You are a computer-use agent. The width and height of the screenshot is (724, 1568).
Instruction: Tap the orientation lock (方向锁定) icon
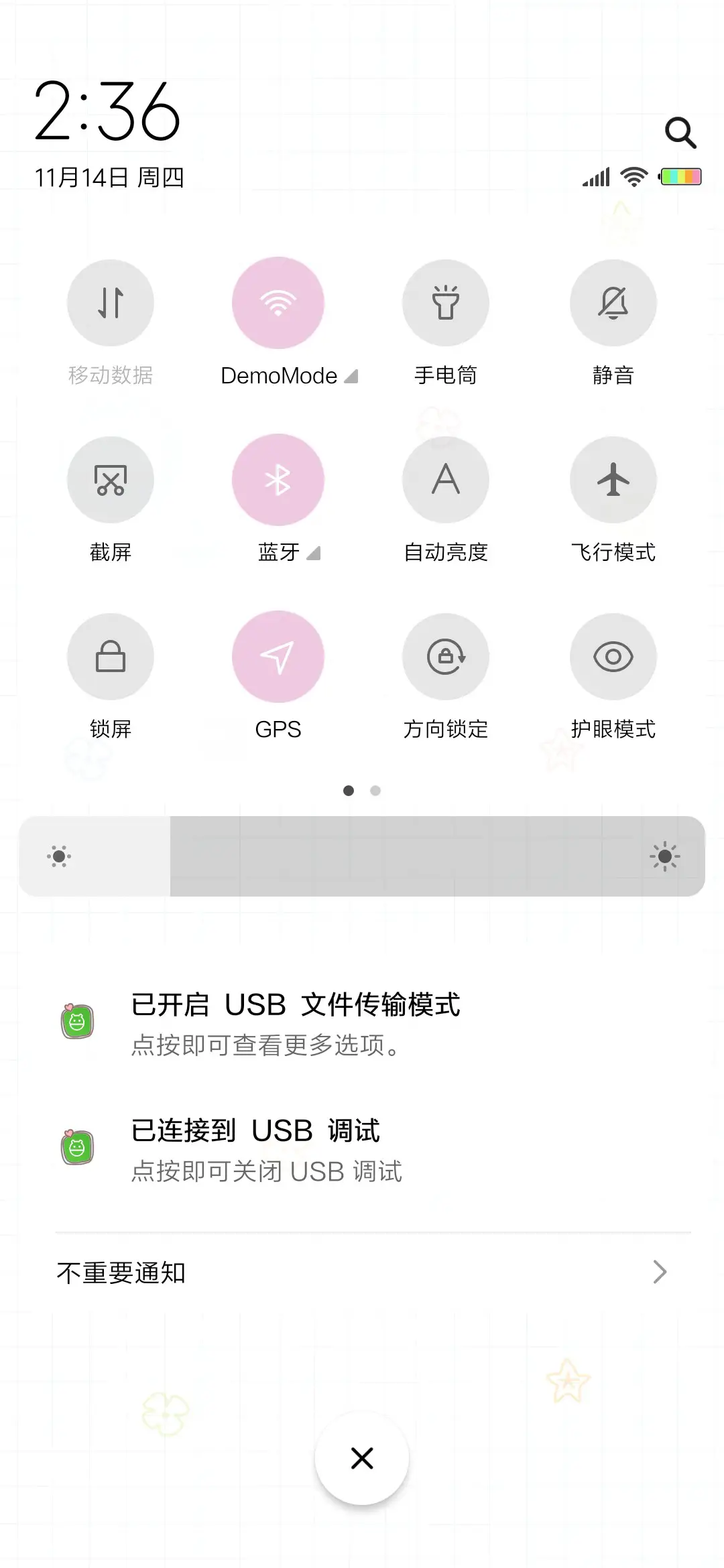[x=446, y=657]
